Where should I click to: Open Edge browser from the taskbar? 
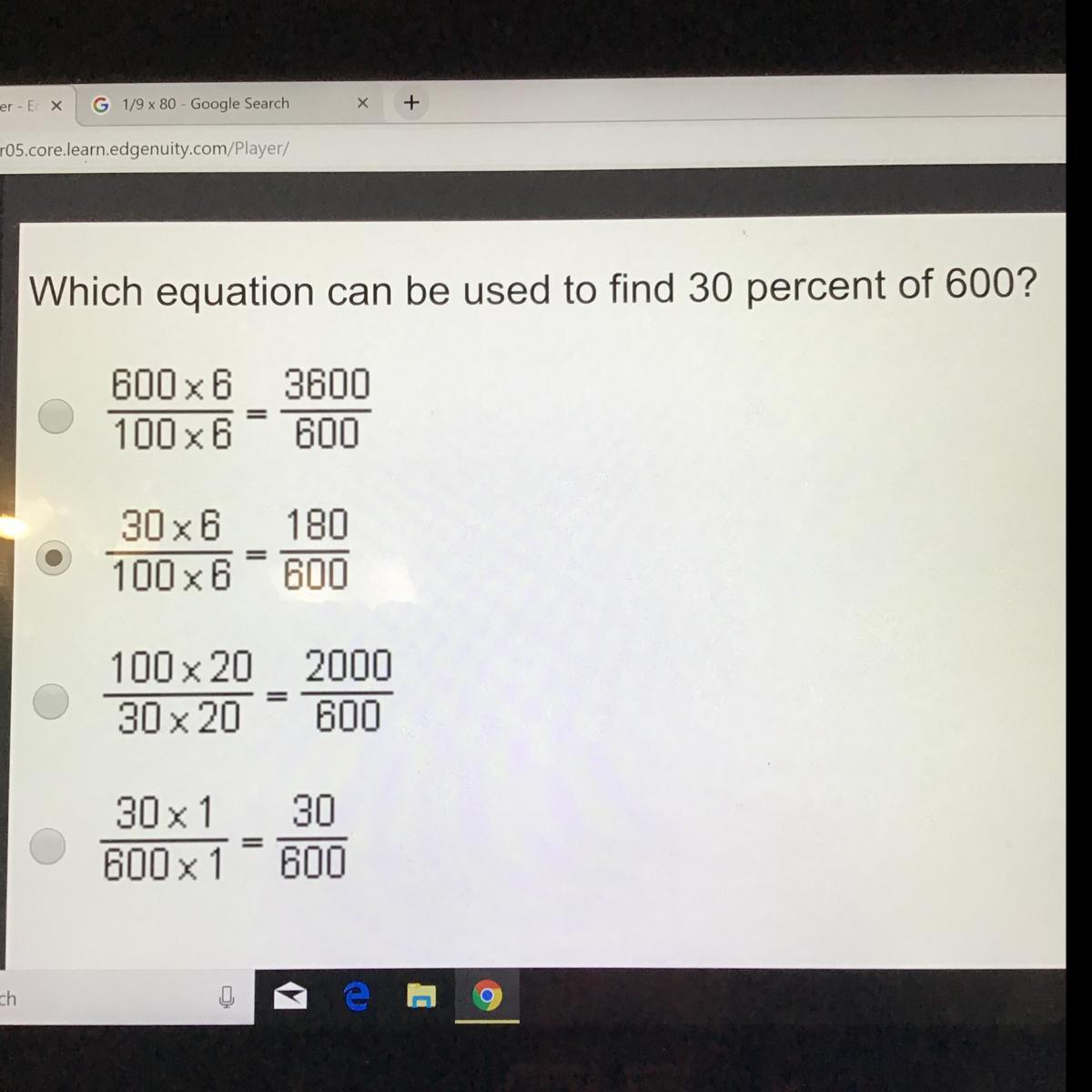[x=357, y=998]
